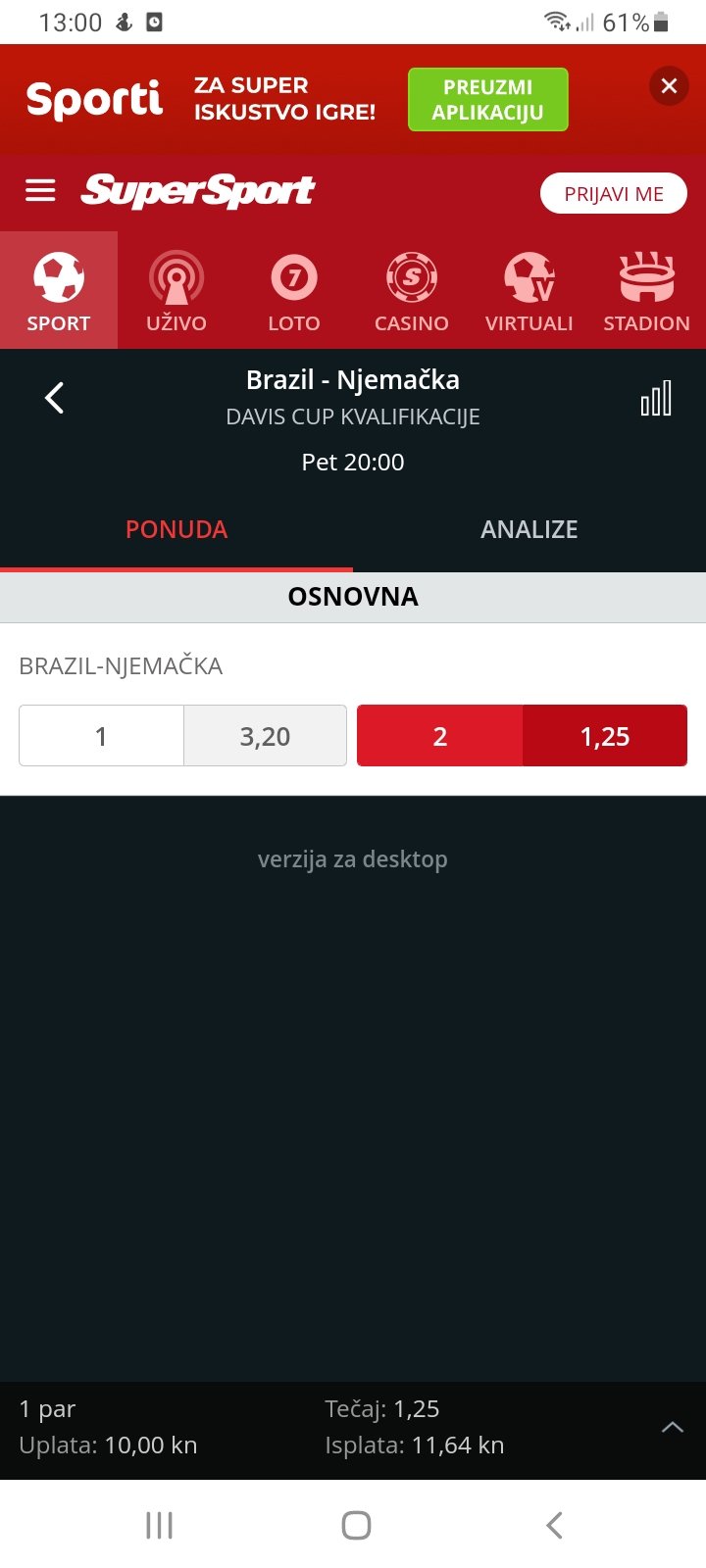Dismiss the Sporti app banner
The height and width of the screenshot is (1568, 706).
click(669, 86)
